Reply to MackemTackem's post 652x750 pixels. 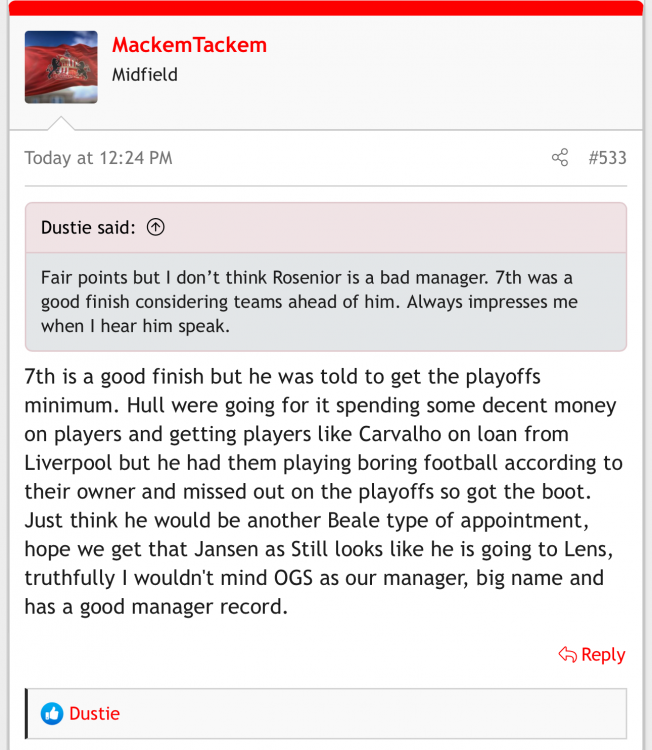[592, 655]
